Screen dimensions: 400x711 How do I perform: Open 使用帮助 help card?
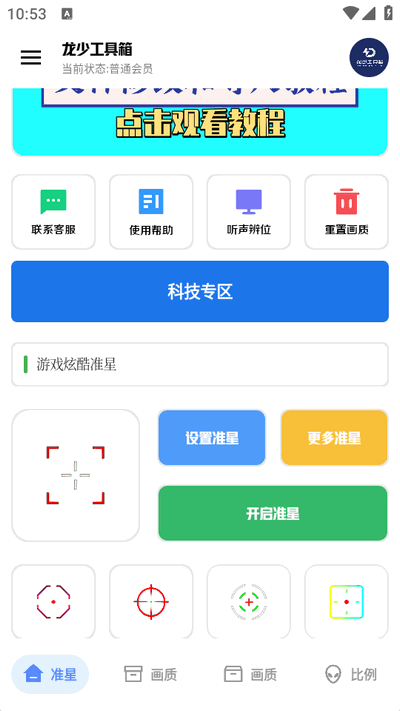151,212
